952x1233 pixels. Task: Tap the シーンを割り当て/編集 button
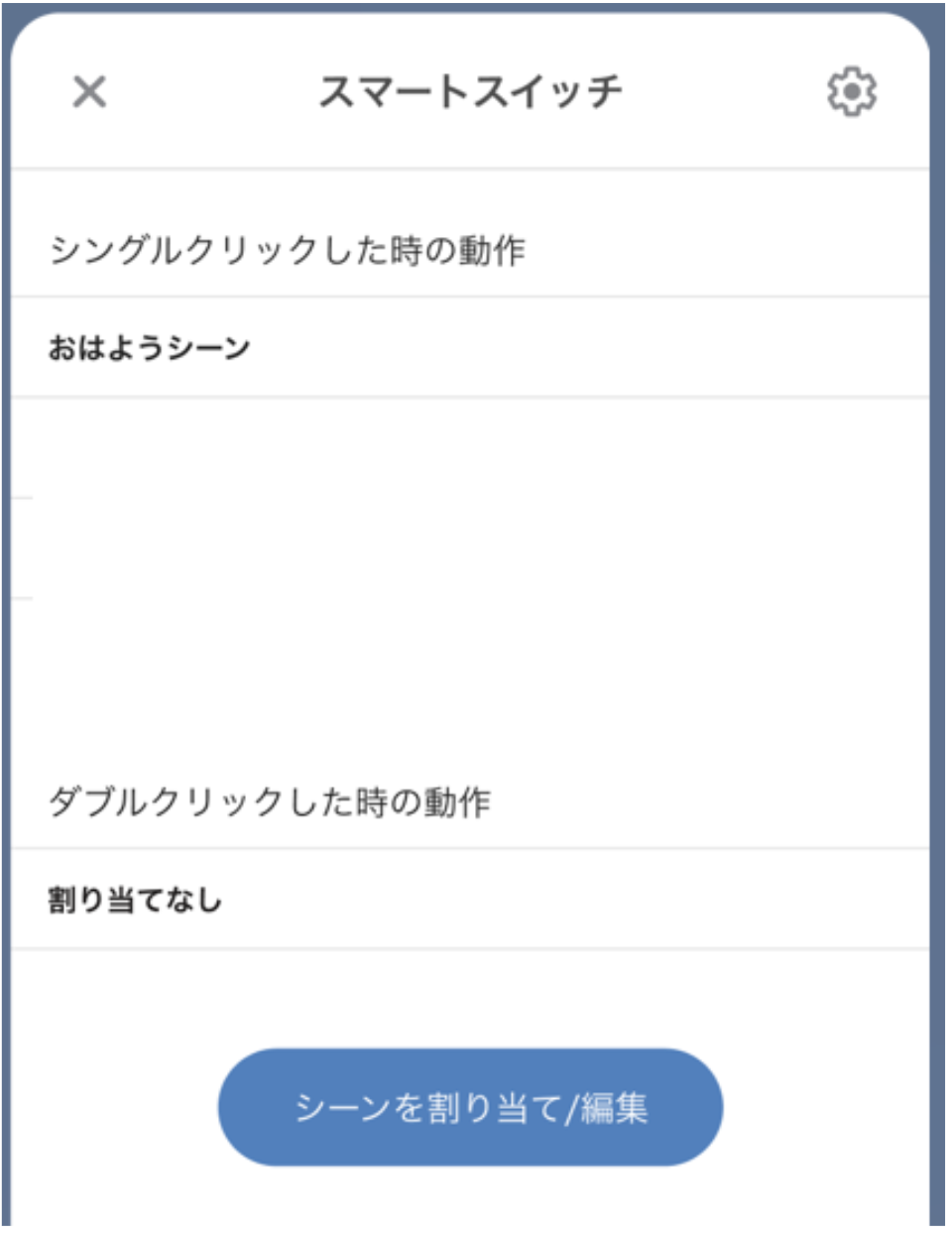point(470,1107)
